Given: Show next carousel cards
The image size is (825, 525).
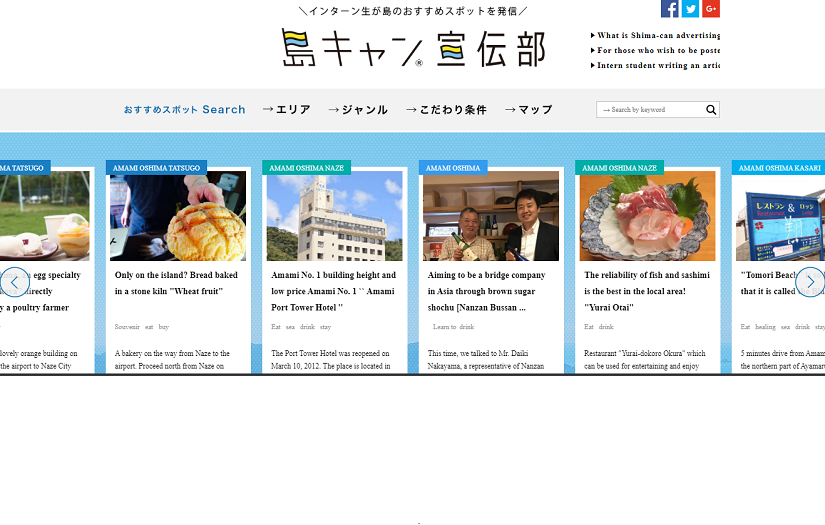Looking at the screenshot, I should (x=810, y=282).
